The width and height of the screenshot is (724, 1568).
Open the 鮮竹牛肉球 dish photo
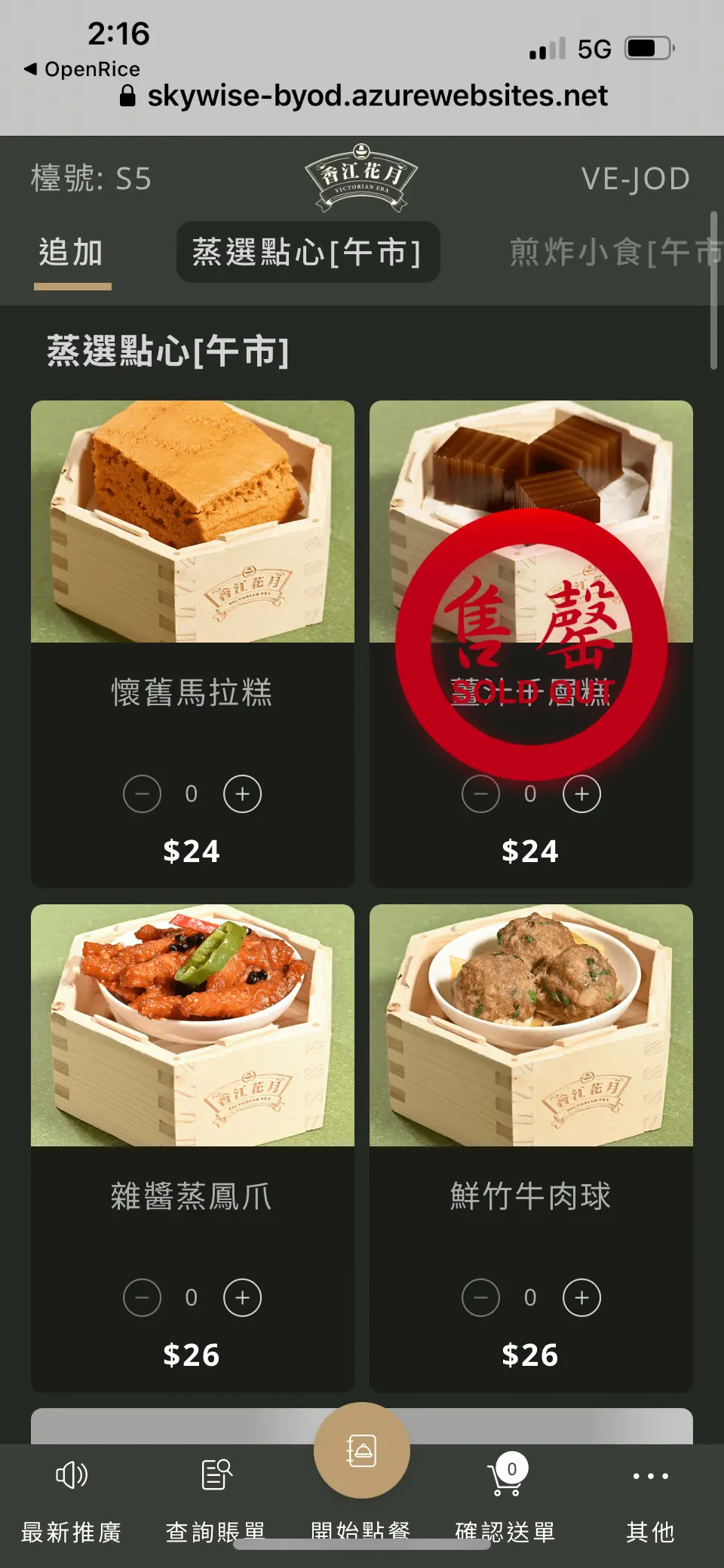point(531,1026)
